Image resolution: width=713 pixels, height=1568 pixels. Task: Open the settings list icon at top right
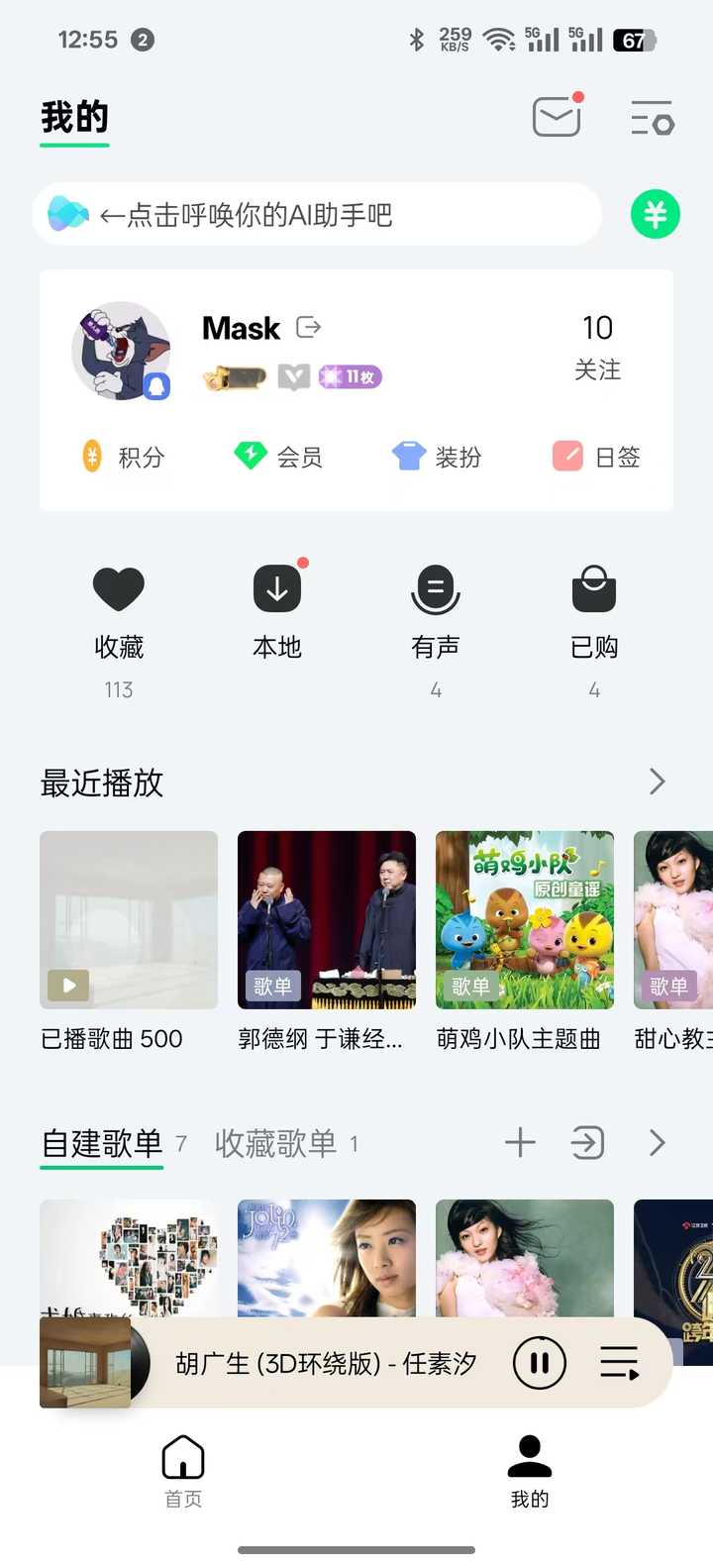click(x=652, y=117)
